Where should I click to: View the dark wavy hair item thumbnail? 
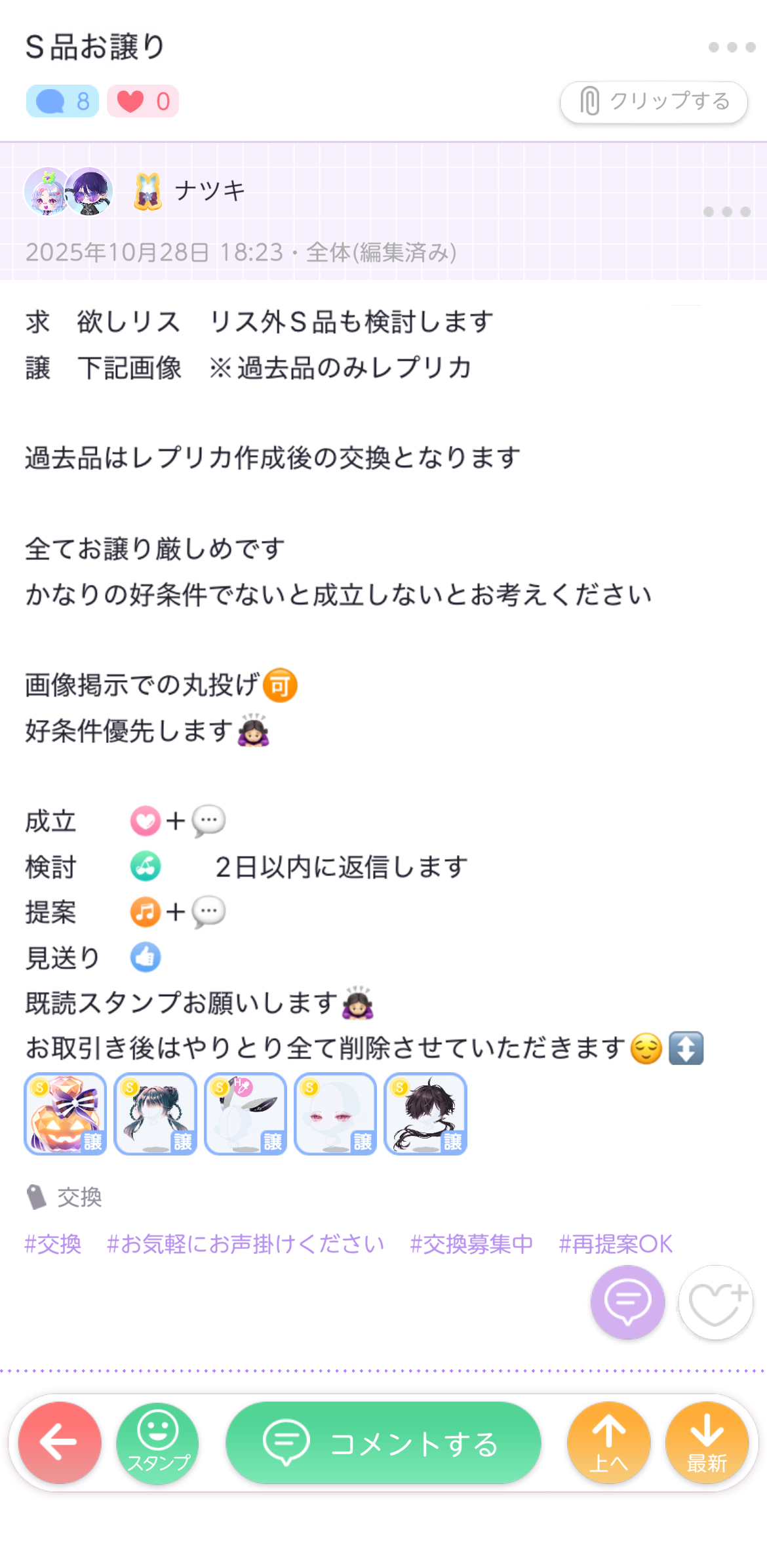[x=425, y=1114]
